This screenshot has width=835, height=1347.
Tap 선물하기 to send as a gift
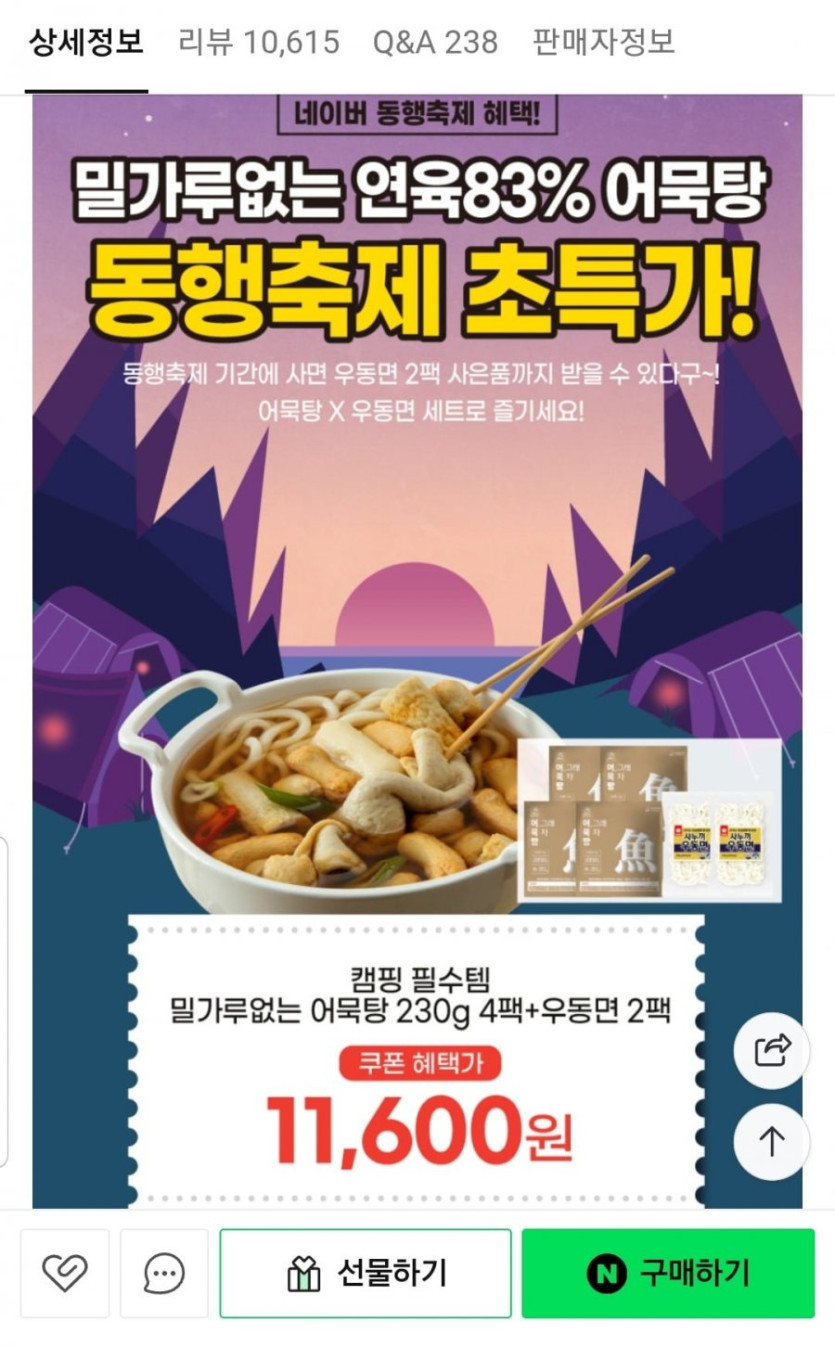(366, 1273)
